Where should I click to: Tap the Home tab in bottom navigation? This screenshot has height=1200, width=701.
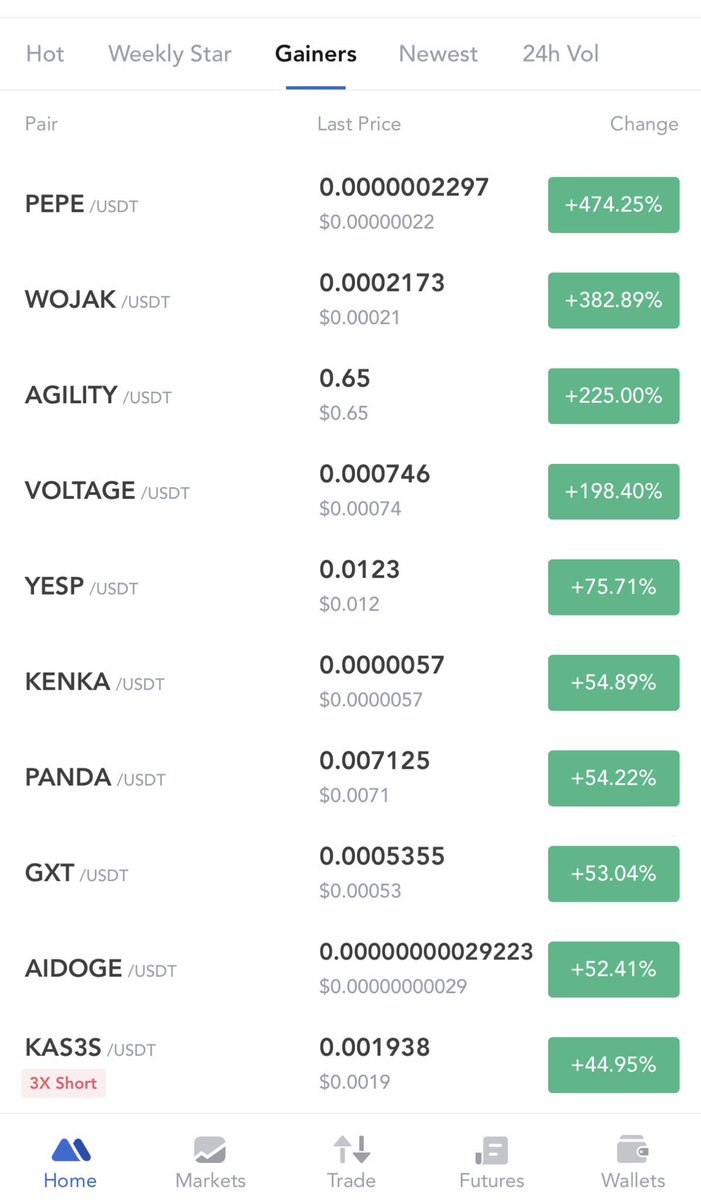tap(70, 1162)
